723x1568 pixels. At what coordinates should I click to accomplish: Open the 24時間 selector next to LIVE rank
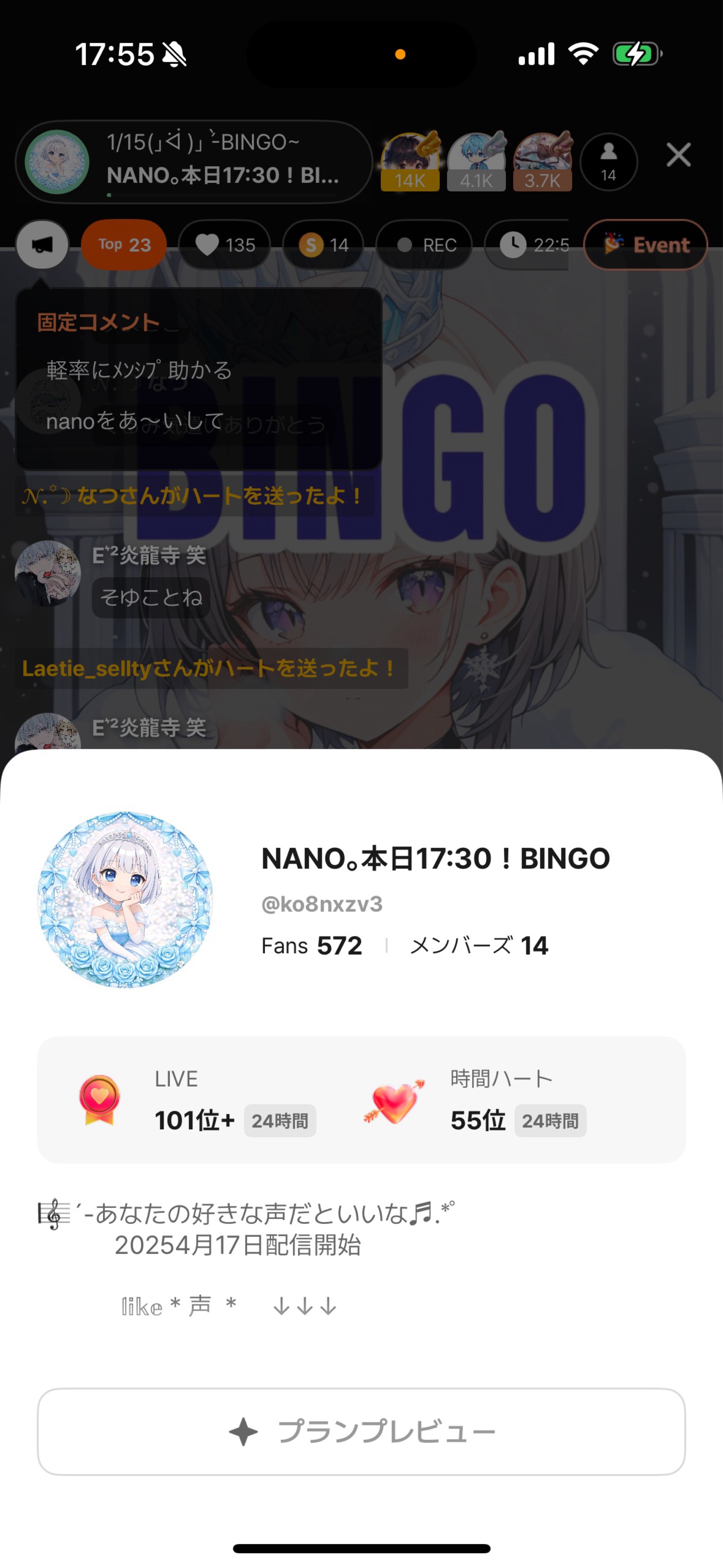click(x=281, y=1120)
